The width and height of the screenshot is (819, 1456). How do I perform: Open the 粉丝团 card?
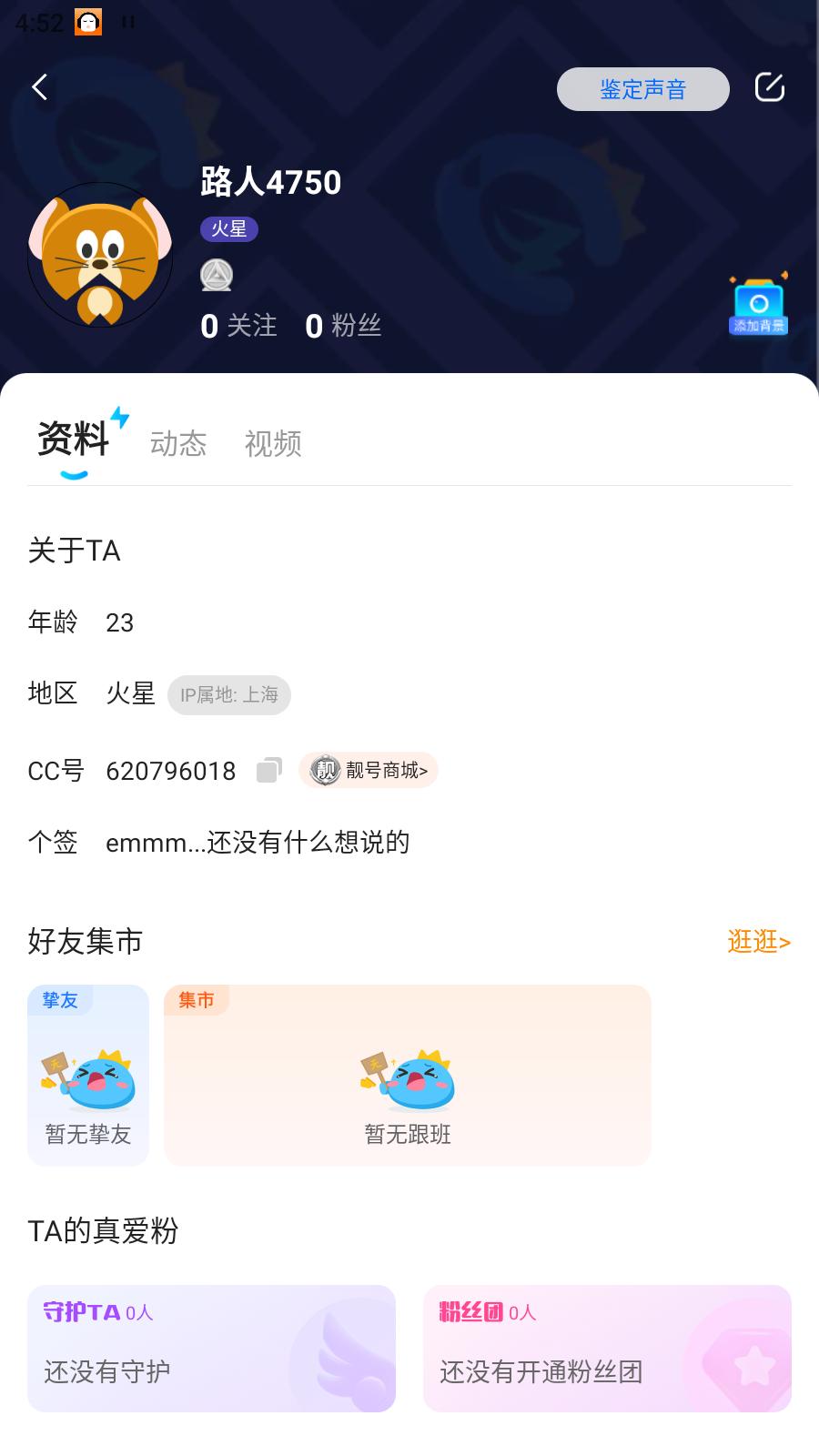click(607, 1349)
